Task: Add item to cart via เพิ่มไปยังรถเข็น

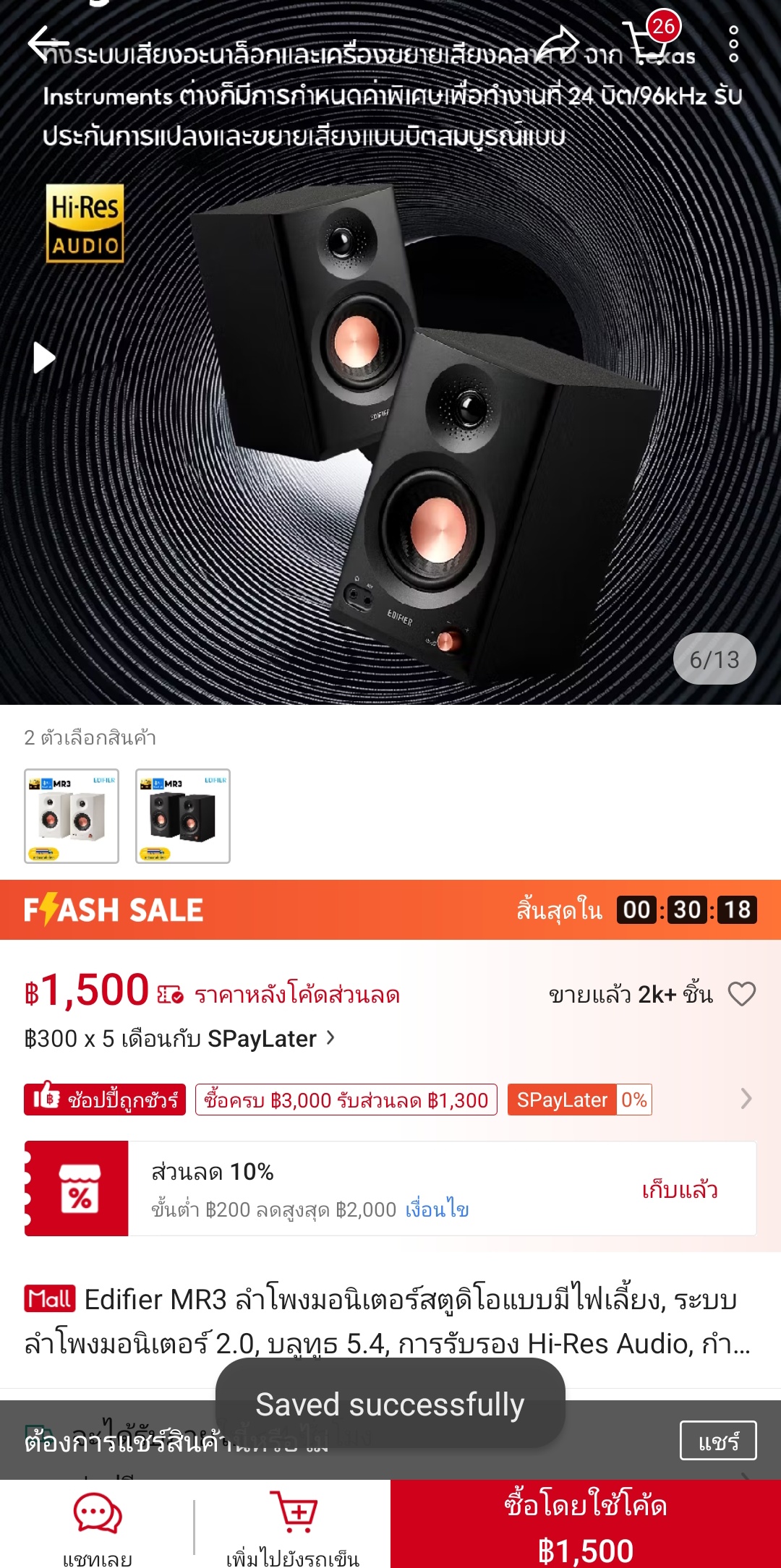Action: pyautogui.click(x=292, y=1525)
